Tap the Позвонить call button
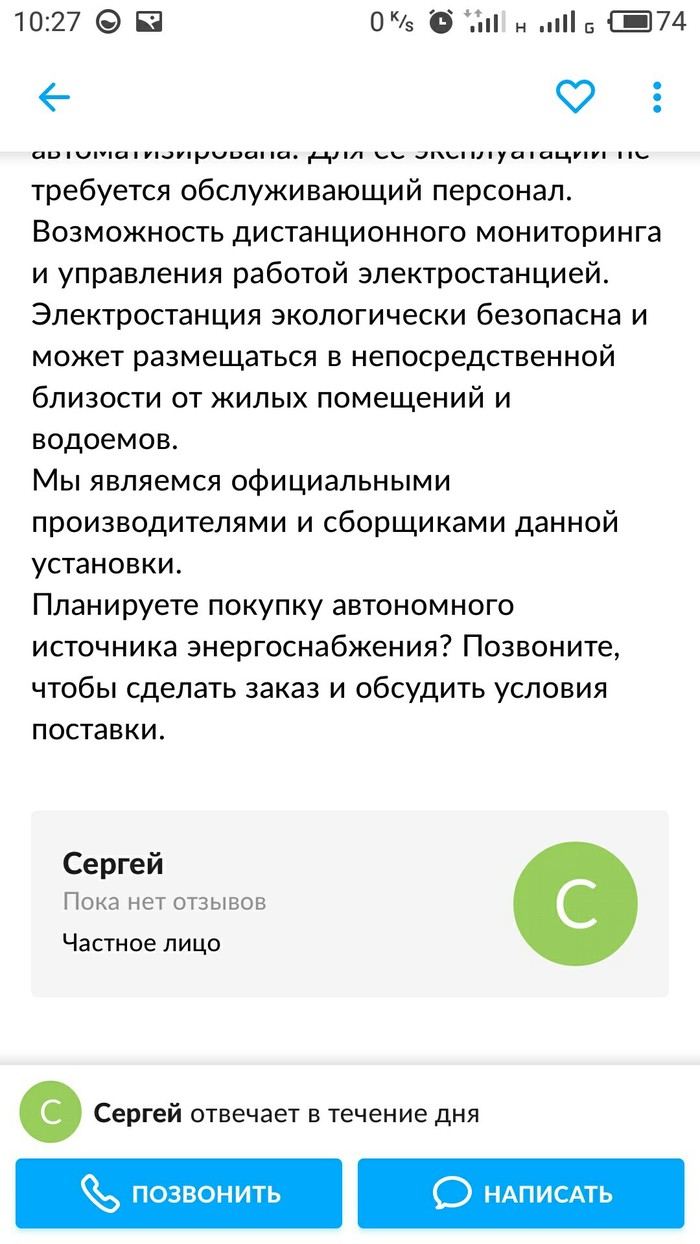Screen dimensions: 700x1244 179,1193
